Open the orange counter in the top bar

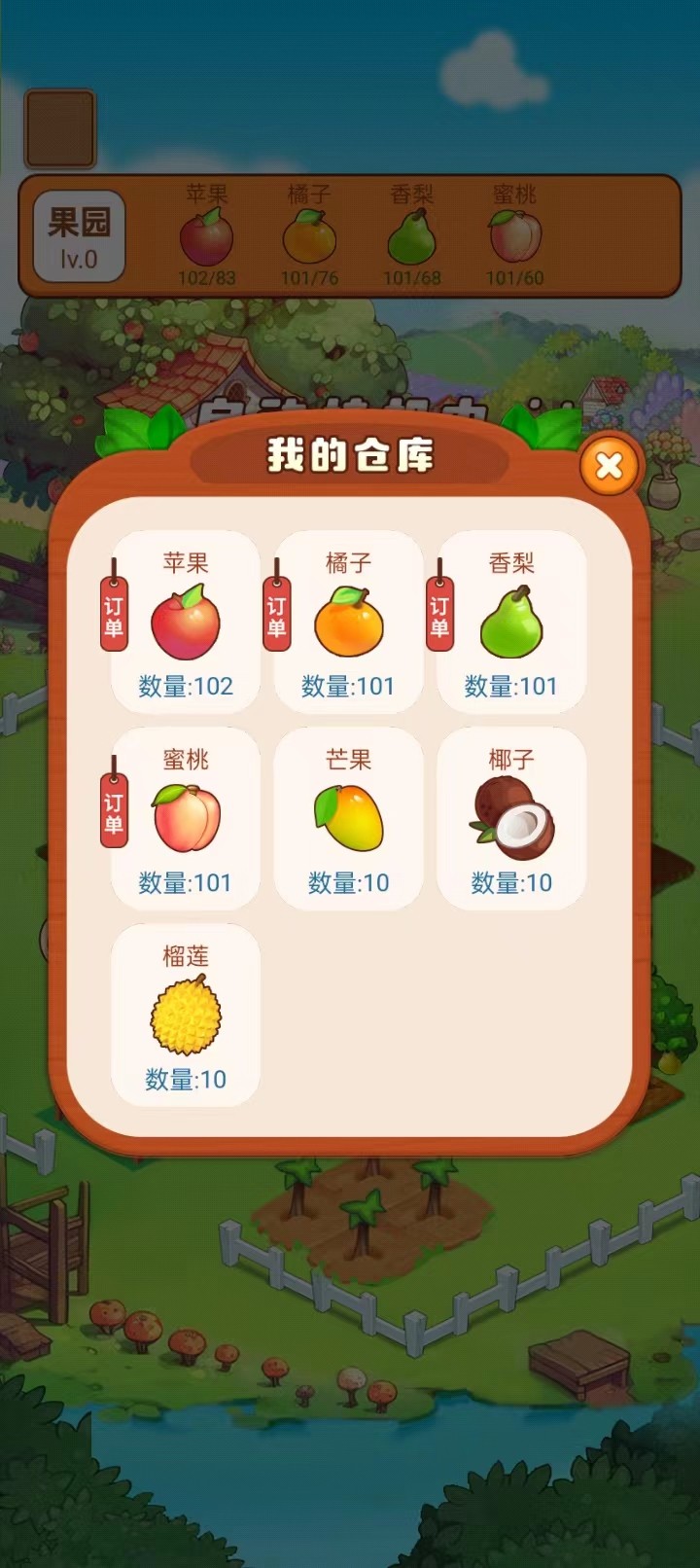click(x=307, y=233)
